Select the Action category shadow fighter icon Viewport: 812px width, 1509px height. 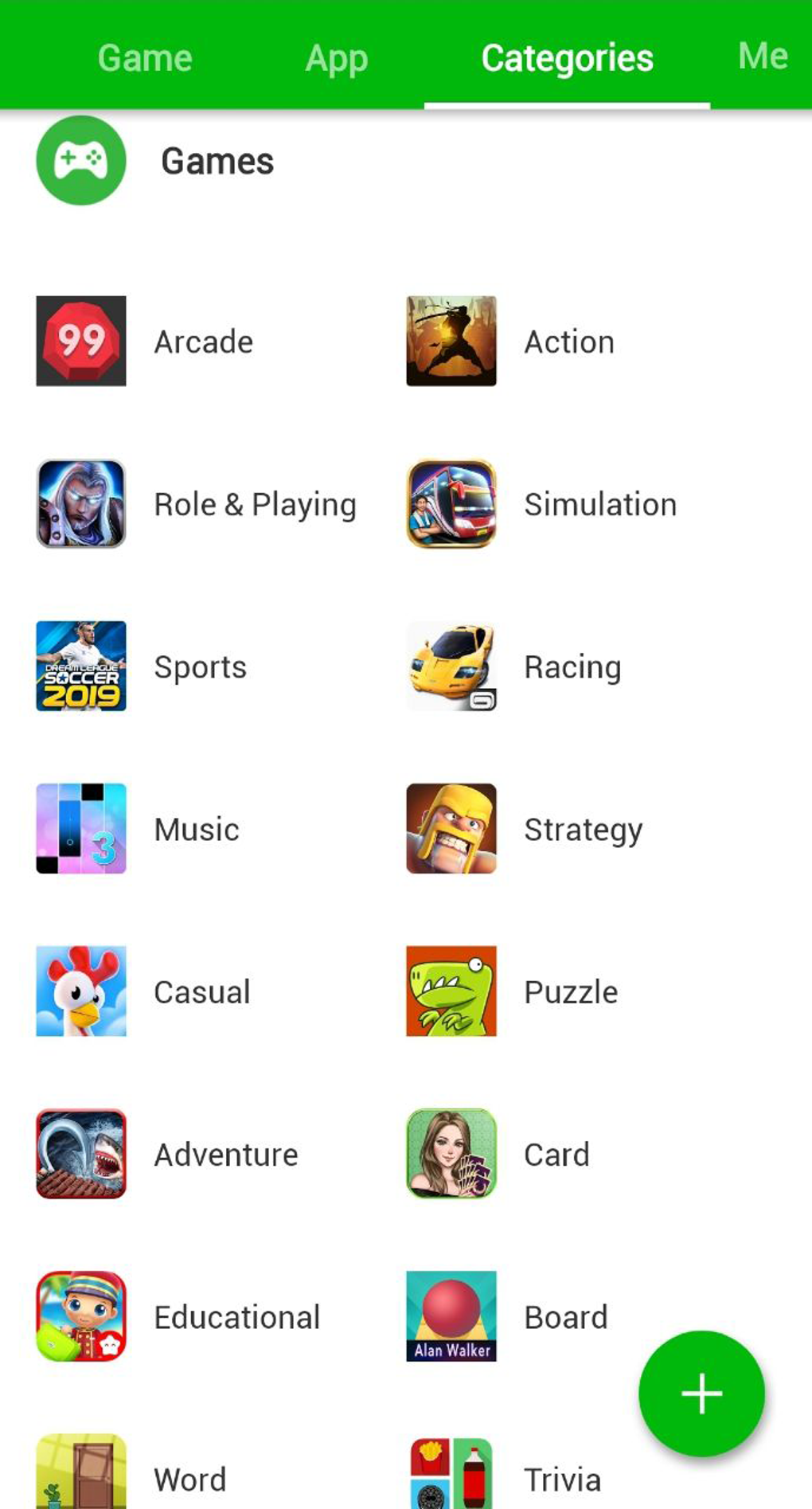point(451,341)
